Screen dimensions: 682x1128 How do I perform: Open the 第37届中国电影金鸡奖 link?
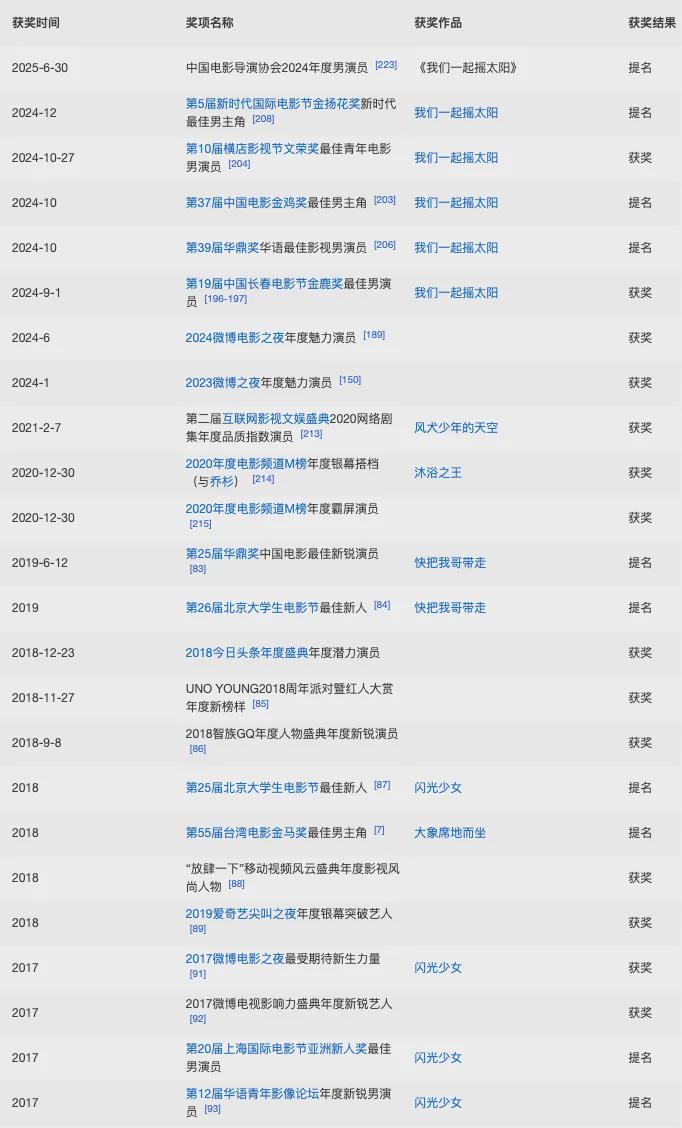(x=246, y=203)
